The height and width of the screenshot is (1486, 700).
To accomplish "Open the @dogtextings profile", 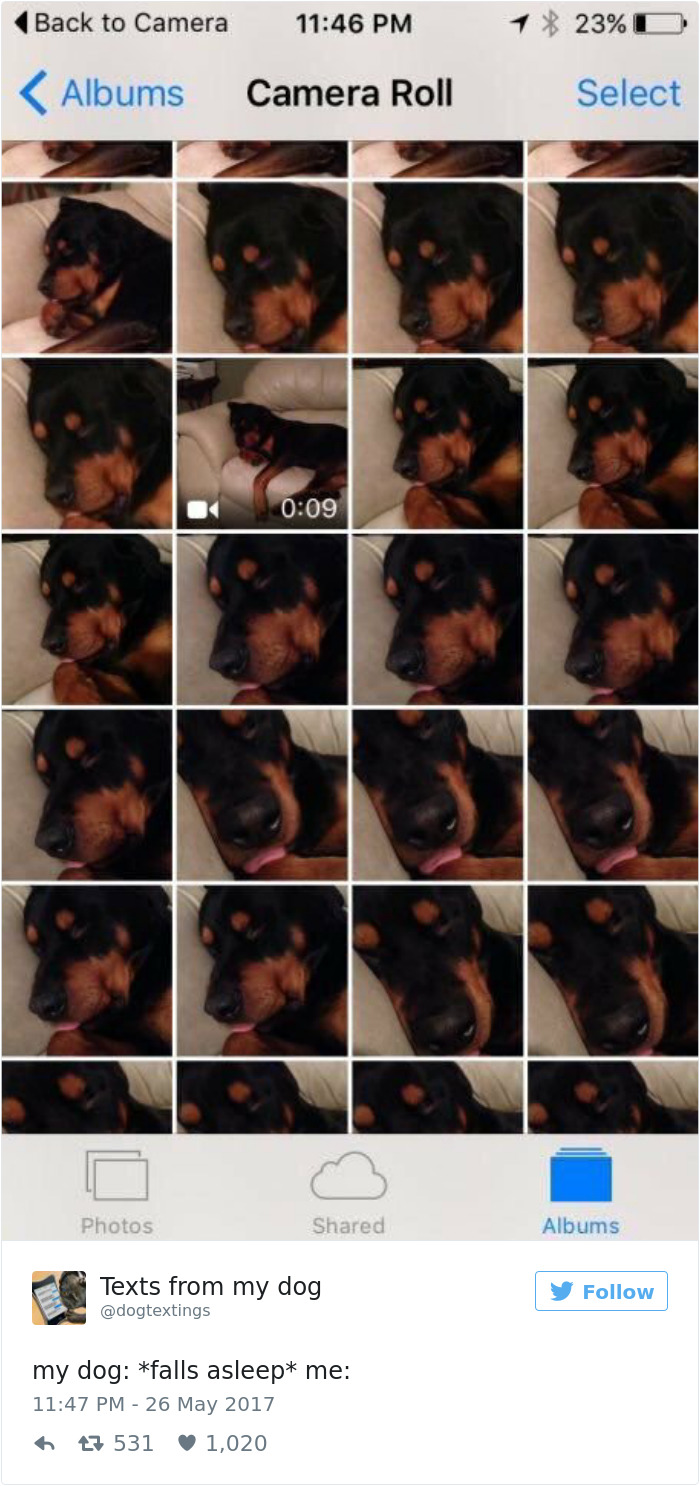I will tap(155, 1310).
